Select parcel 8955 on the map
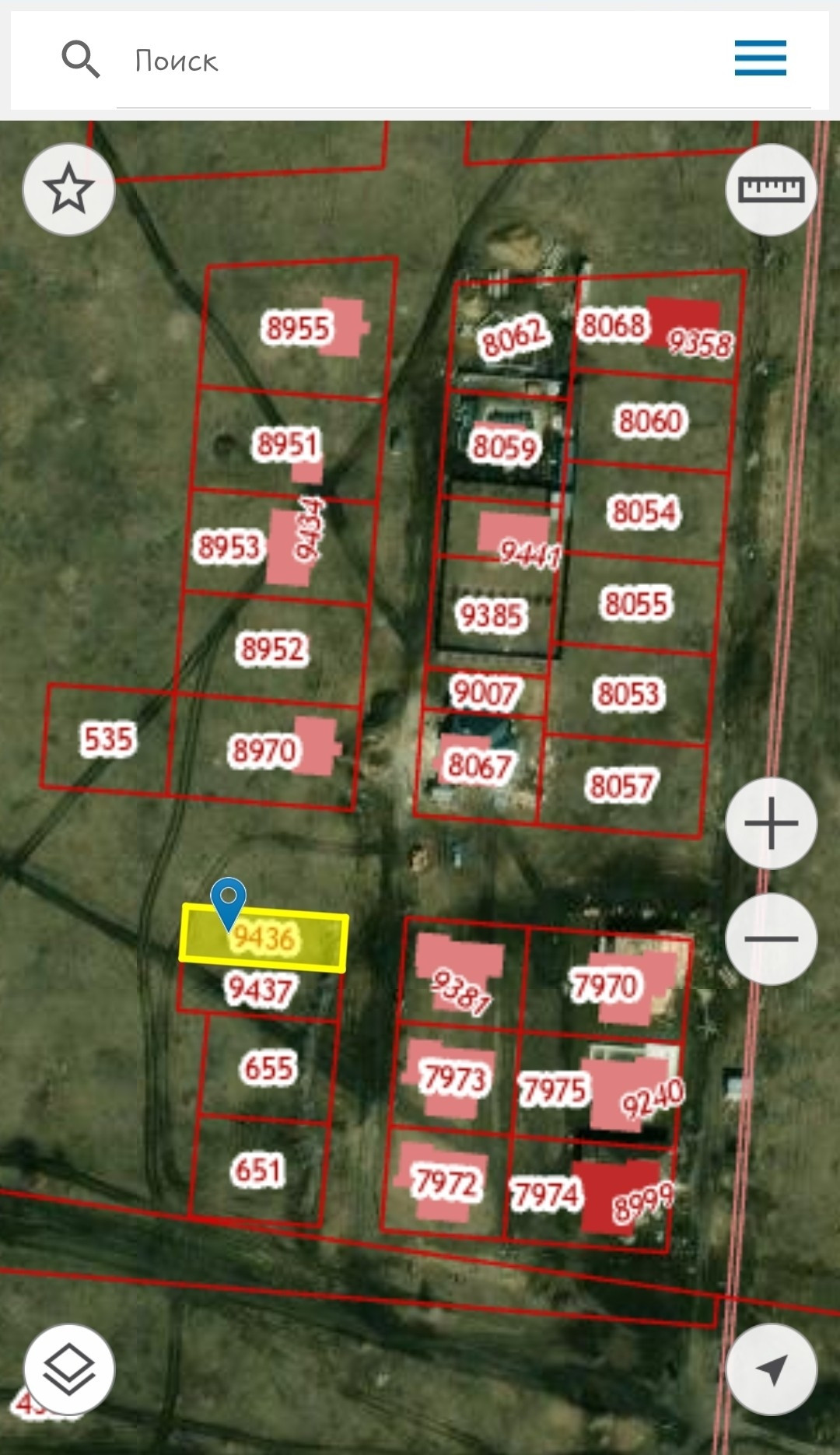Screen dimensions: 840x1455 [298, 328]
